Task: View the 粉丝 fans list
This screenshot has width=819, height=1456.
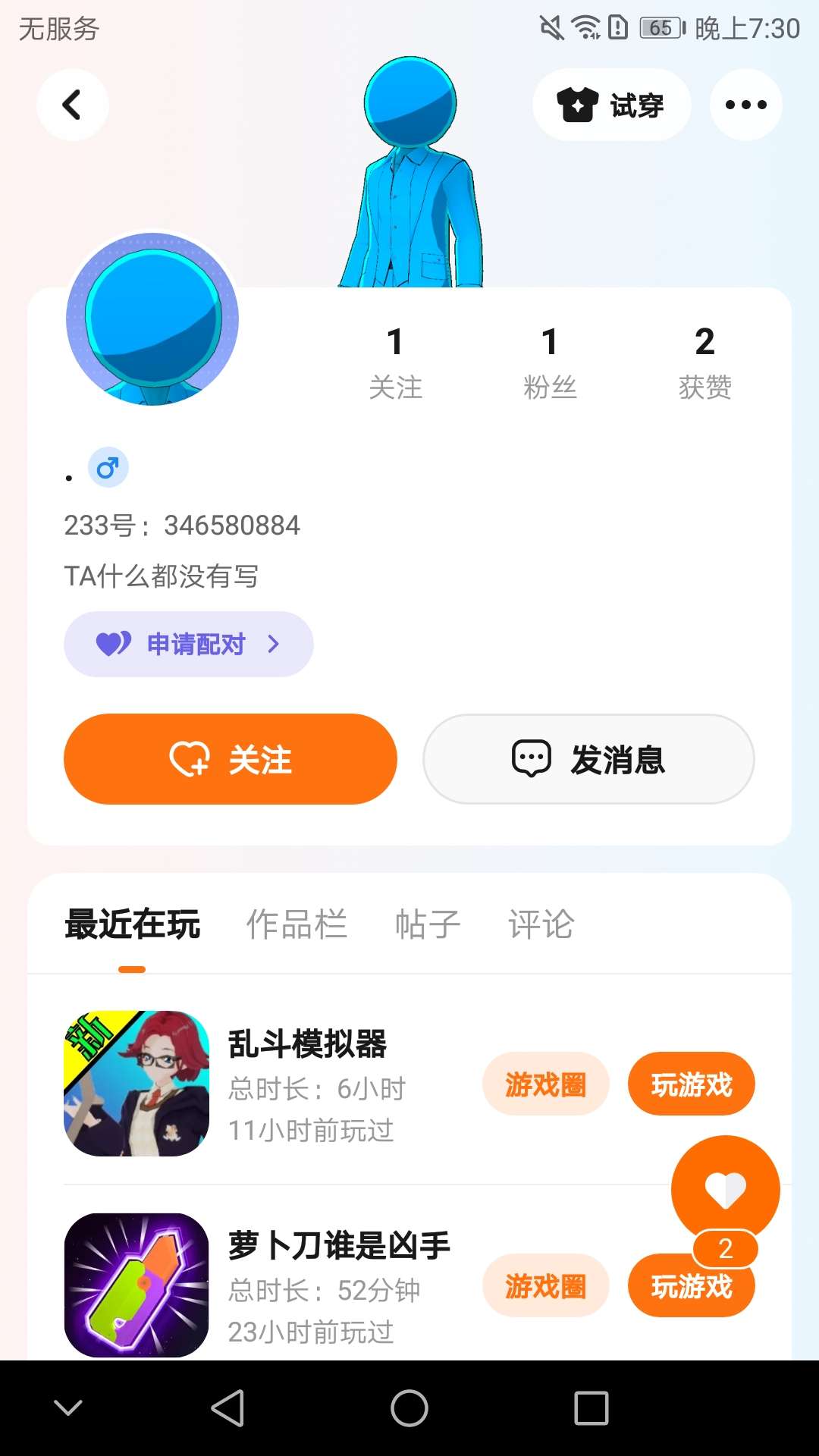Action: (x=550, y=362)
